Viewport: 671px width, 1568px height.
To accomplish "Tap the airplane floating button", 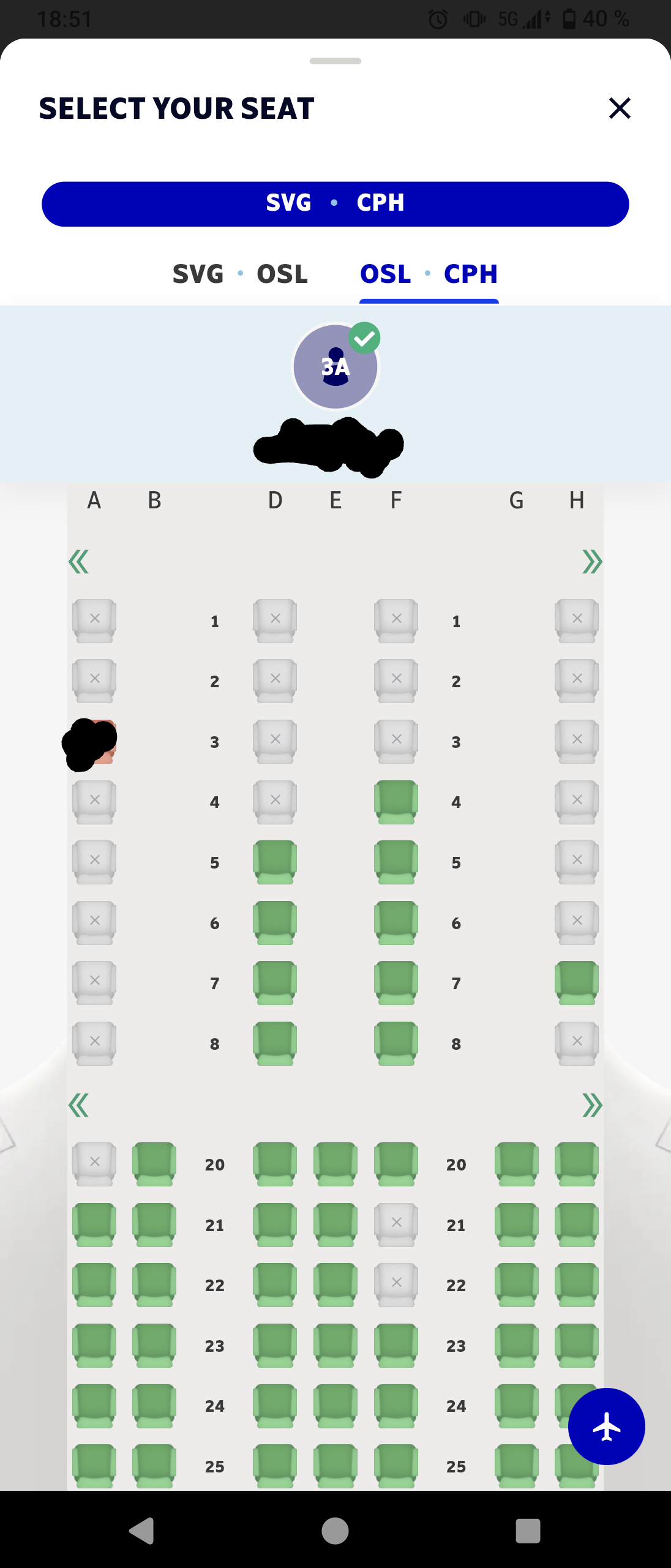I will [606, 1427].
